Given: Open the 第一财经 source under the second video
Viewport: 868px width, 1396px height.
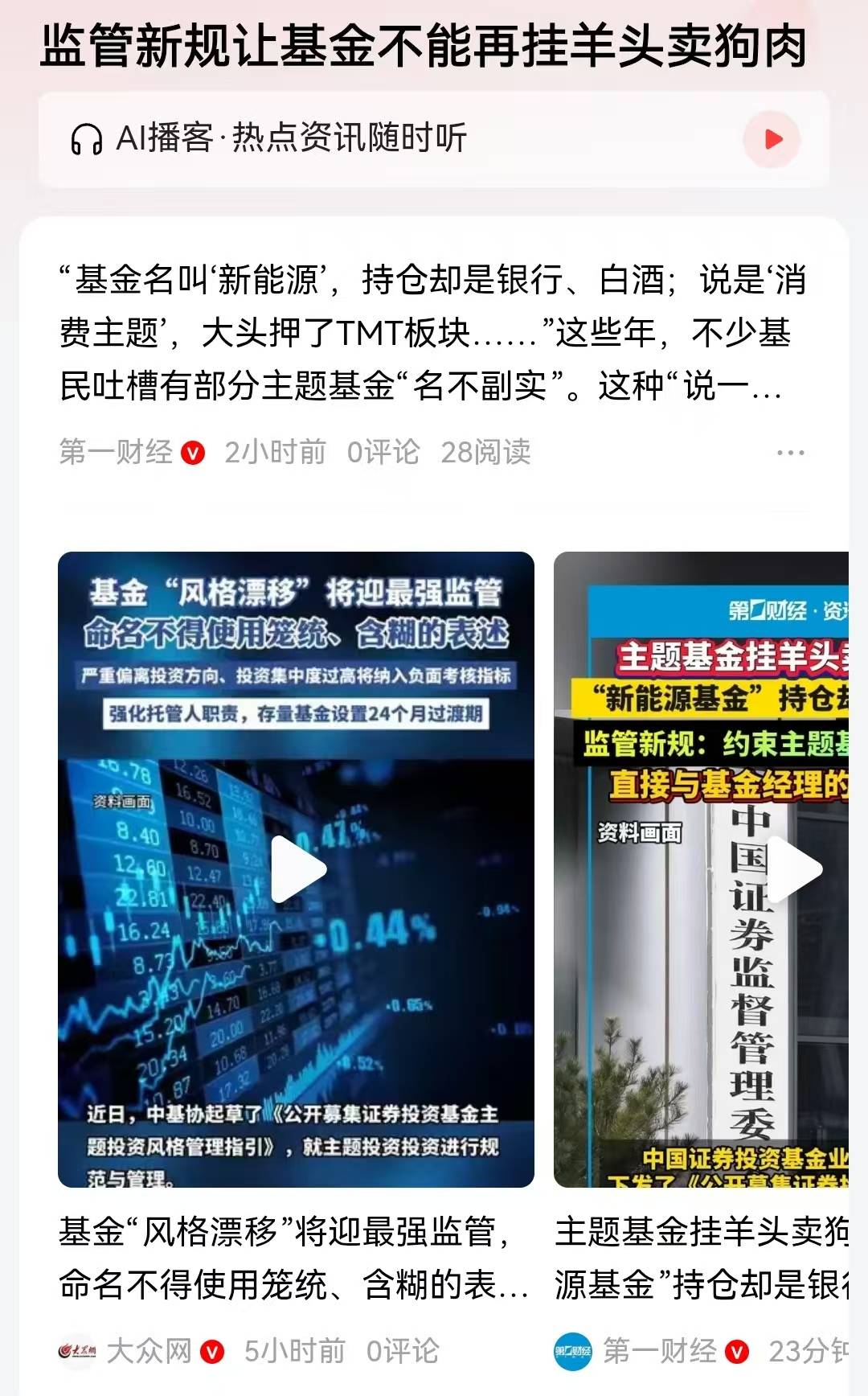Looking at the screenshot, I should click(659, 1351).
